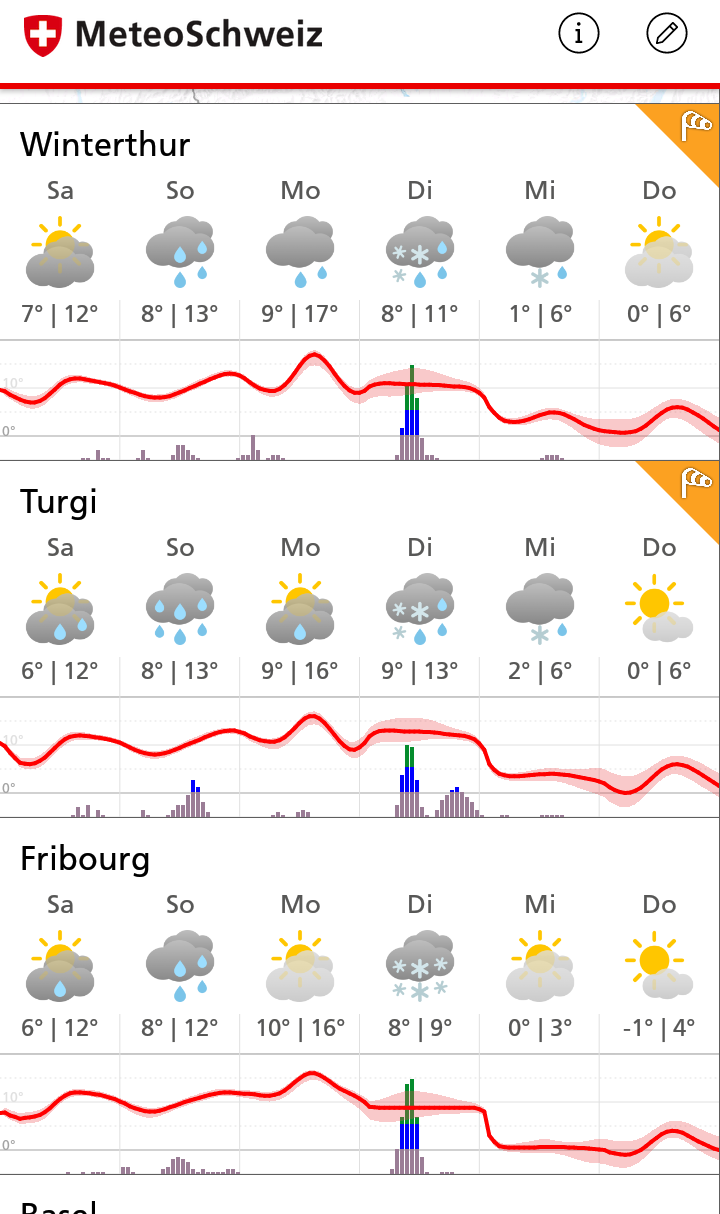Edit the location list with pencil icon
This screenshot has width=720, height=1214.
(x=667, y=34)
